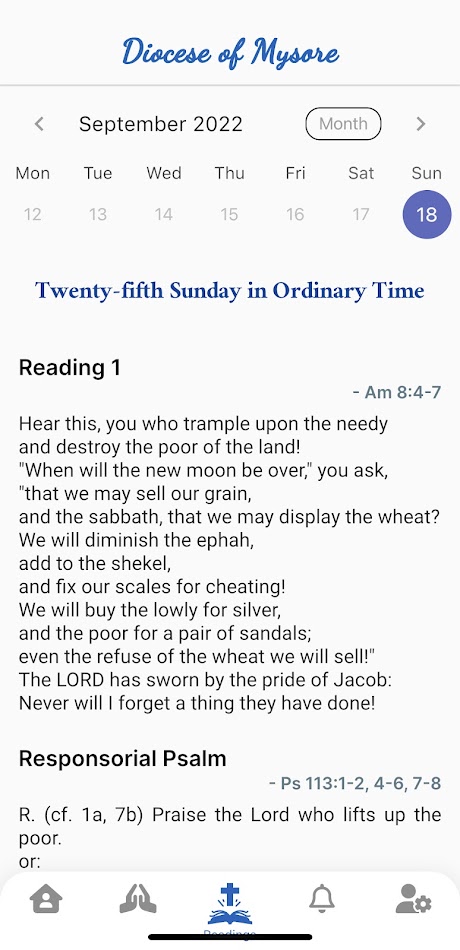The image size is (460, 950).
Task: Go to the previous week arrow
Action: coord(39,124)
